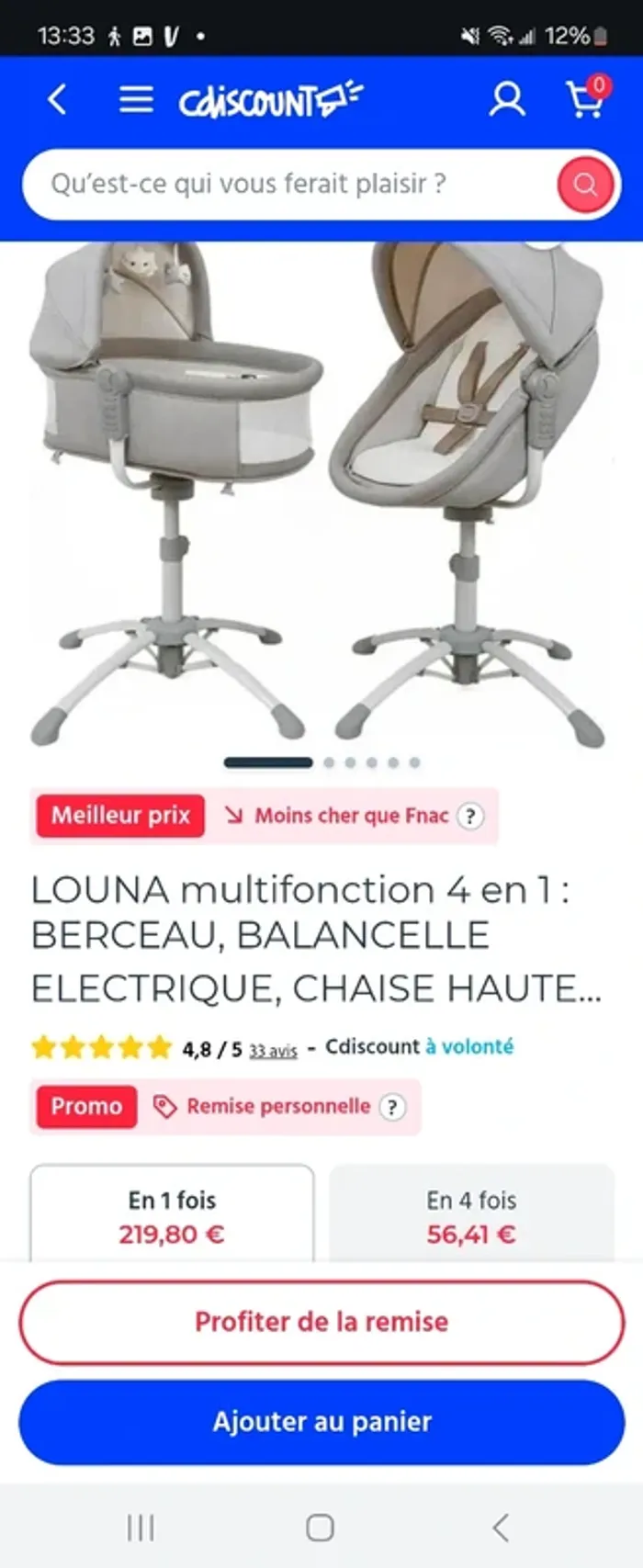The width and height of the screenshot is (643, 1568).
Task: Open the Cdiscount à volonté link
Action: [x=468, y=1046]
